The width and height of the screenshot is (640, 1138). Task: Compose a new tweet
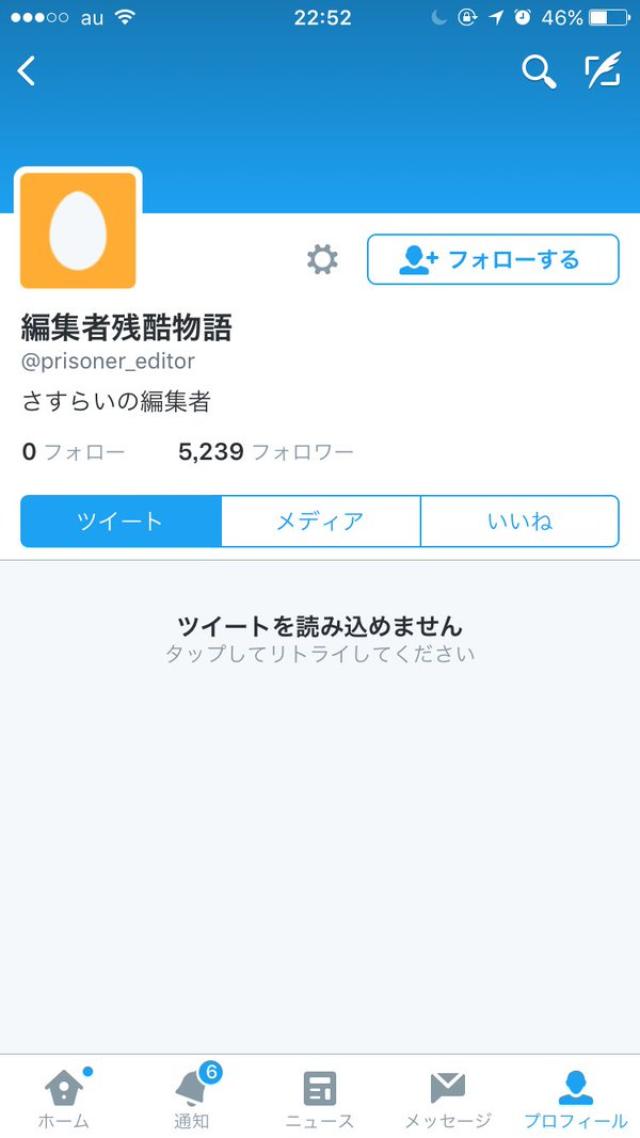click(x=602, y=71)
